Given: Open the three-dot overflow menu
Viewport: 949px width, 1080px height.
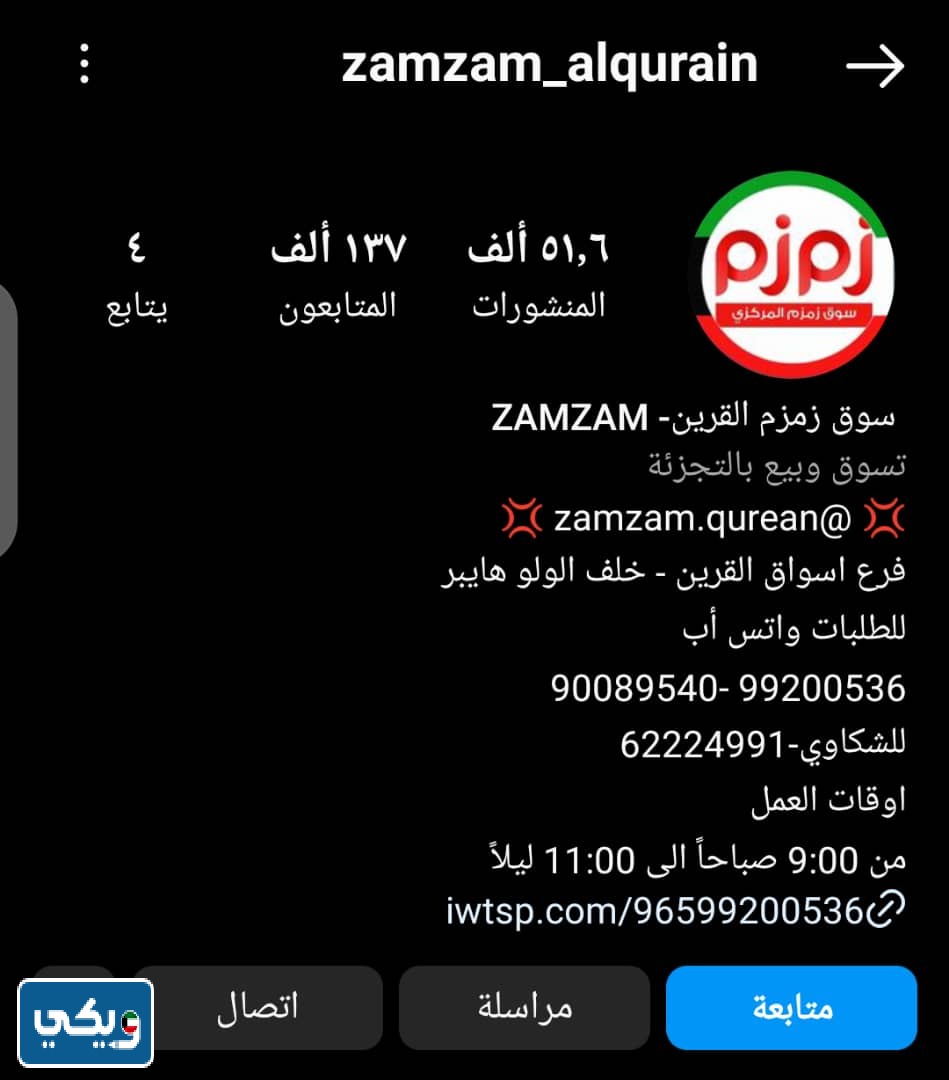Looking at the screenshot, I should pos(85,66).
